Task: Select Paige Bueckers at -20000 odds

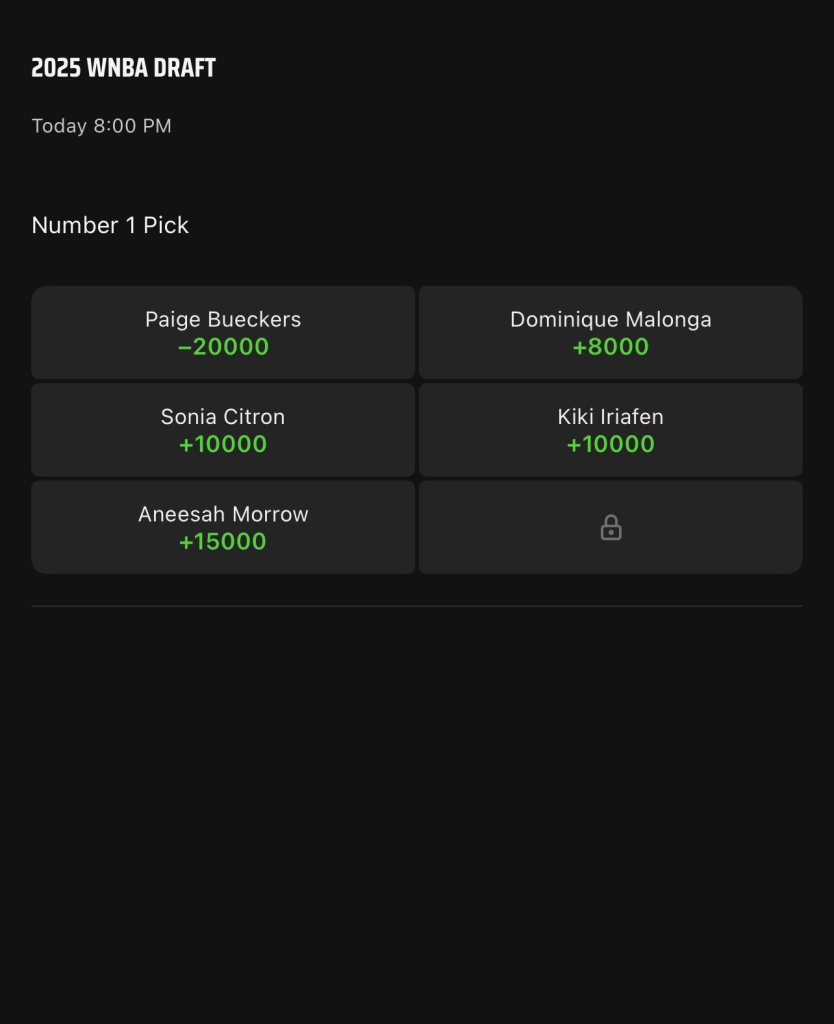Action: pyautogui.click(x=223, y=332)
